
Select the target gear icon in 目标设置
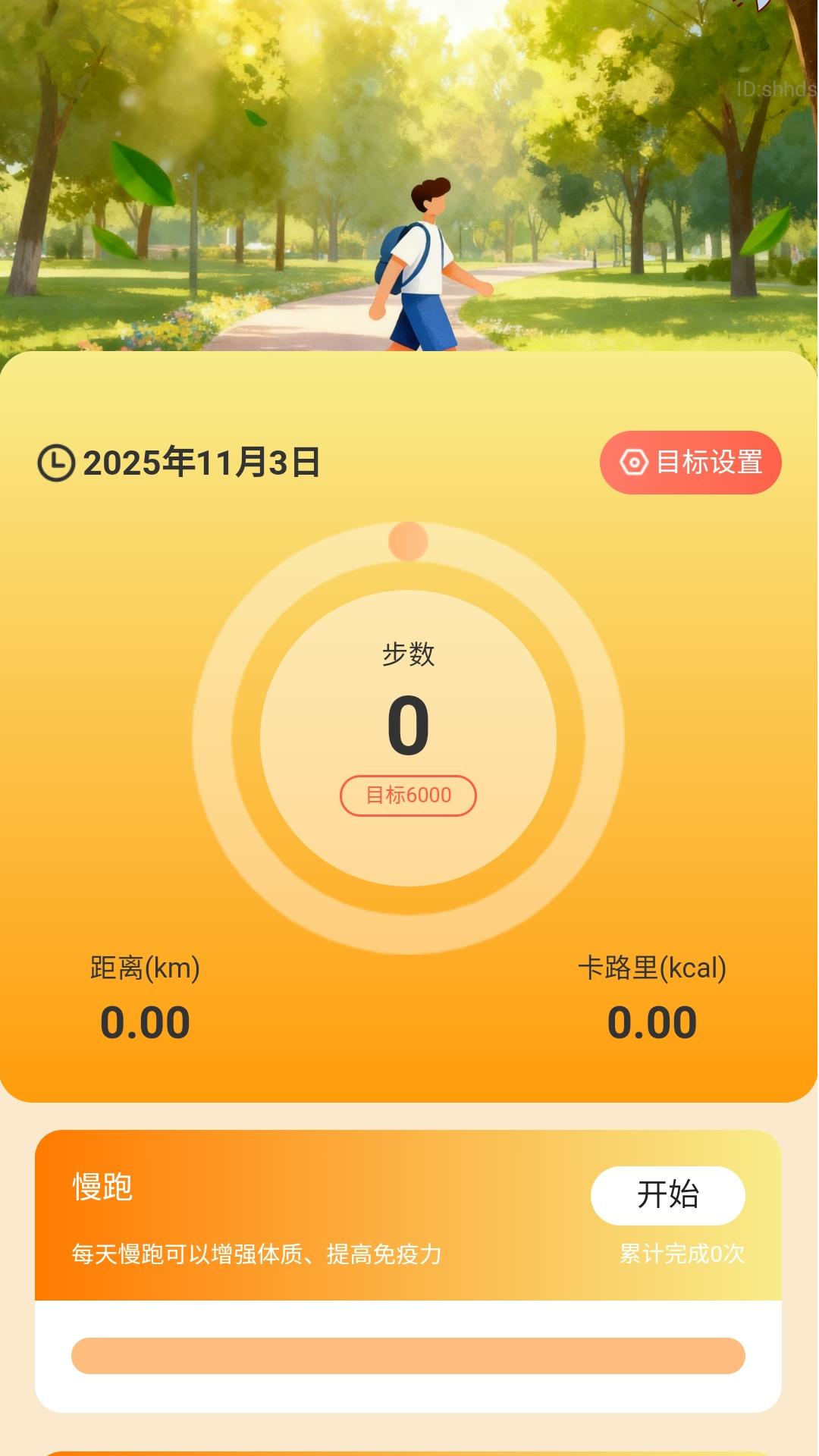pos(633,461)
